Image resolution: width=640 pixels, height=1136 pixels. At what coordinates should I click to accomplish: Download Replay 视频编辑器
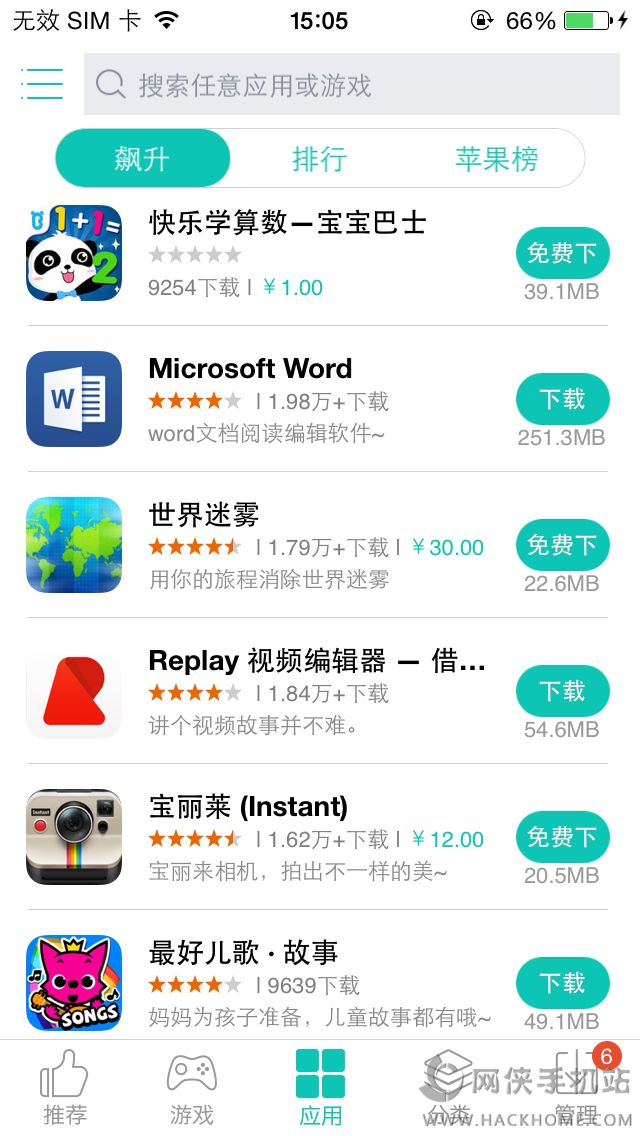[x=562, y=691]
